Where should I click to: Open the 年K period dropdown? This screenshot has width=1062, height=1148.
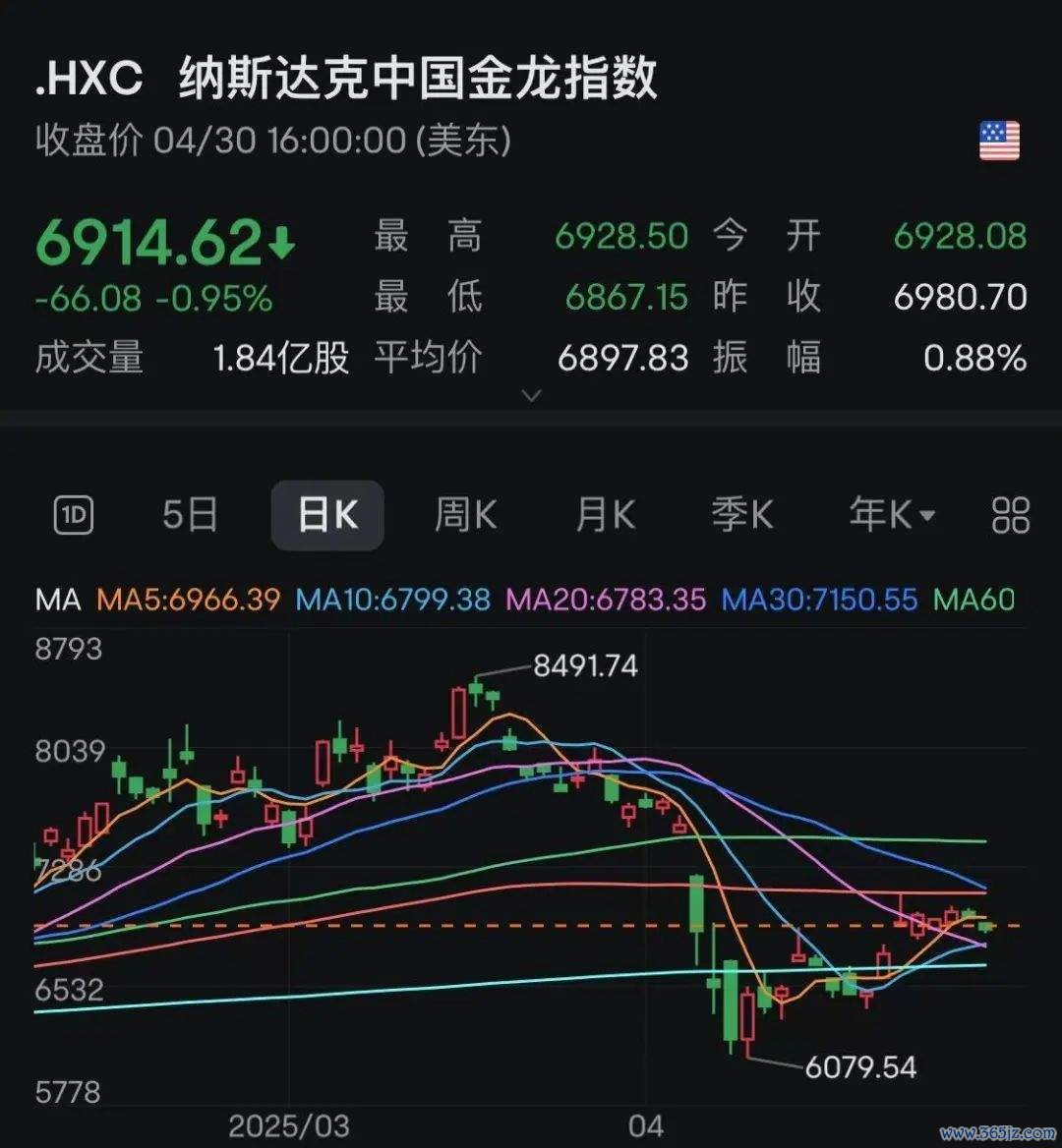point(892,515)
